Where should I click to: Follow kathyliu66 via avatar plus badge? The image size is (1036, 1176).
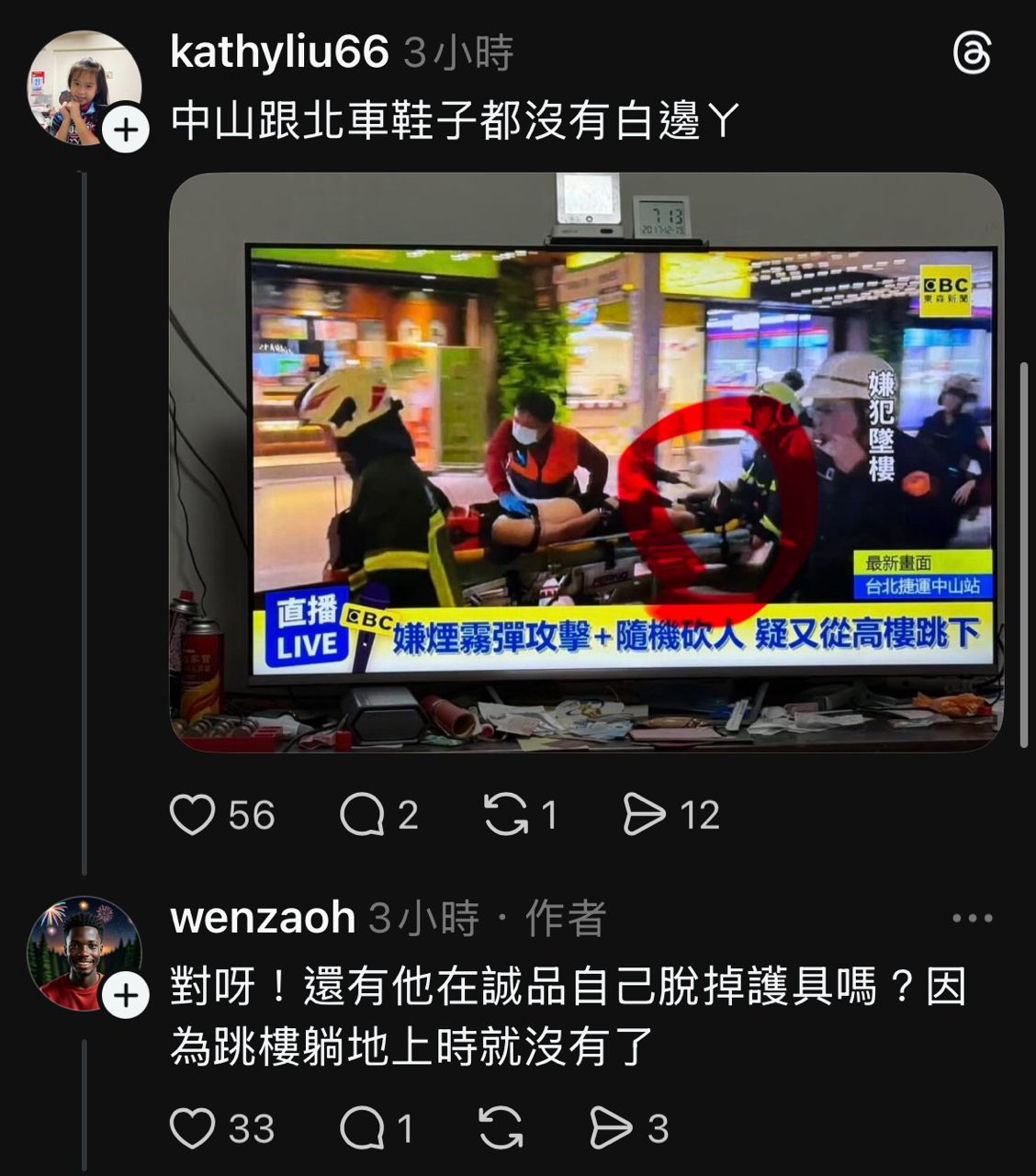click(x=125, y=130)
